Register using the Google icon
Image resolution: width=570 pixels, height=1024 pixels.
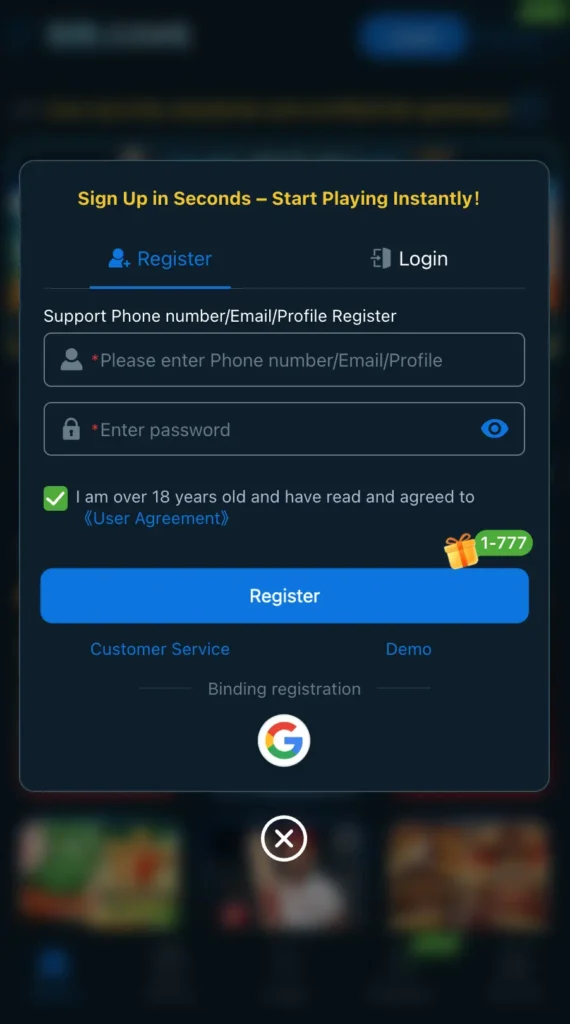click(284, 741)
